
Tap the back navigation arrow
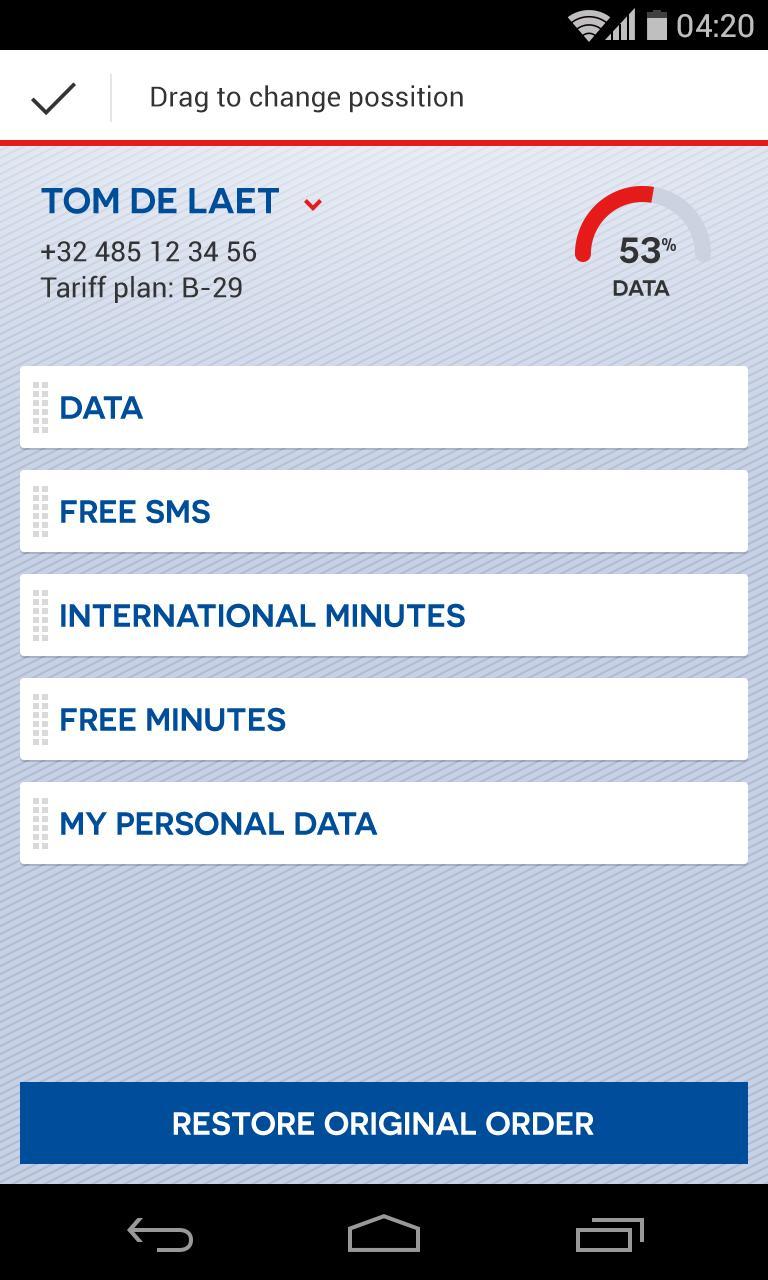[160, 1236]
